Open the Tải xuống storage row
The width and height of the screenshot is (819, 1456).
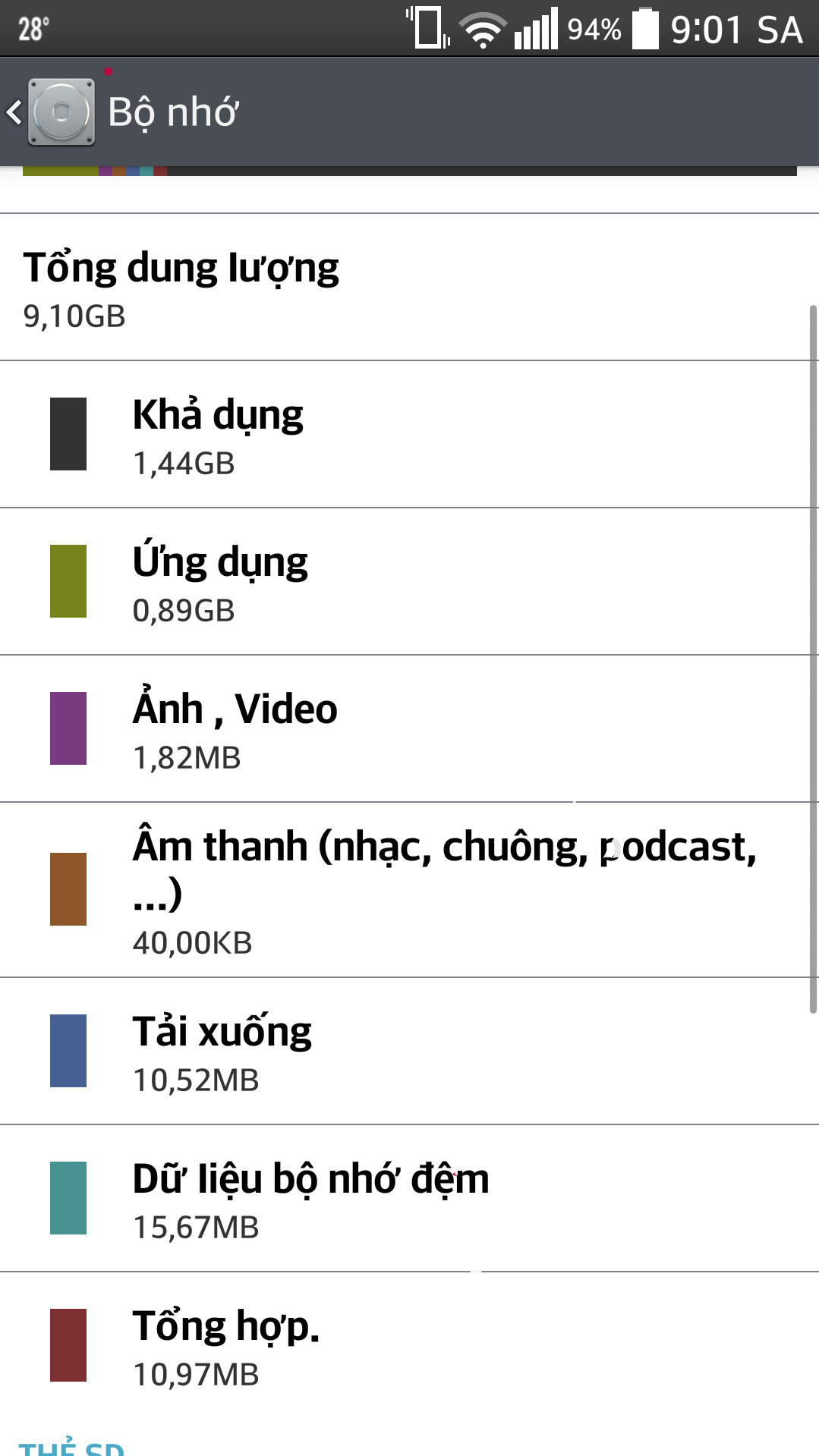(409, 1052)
